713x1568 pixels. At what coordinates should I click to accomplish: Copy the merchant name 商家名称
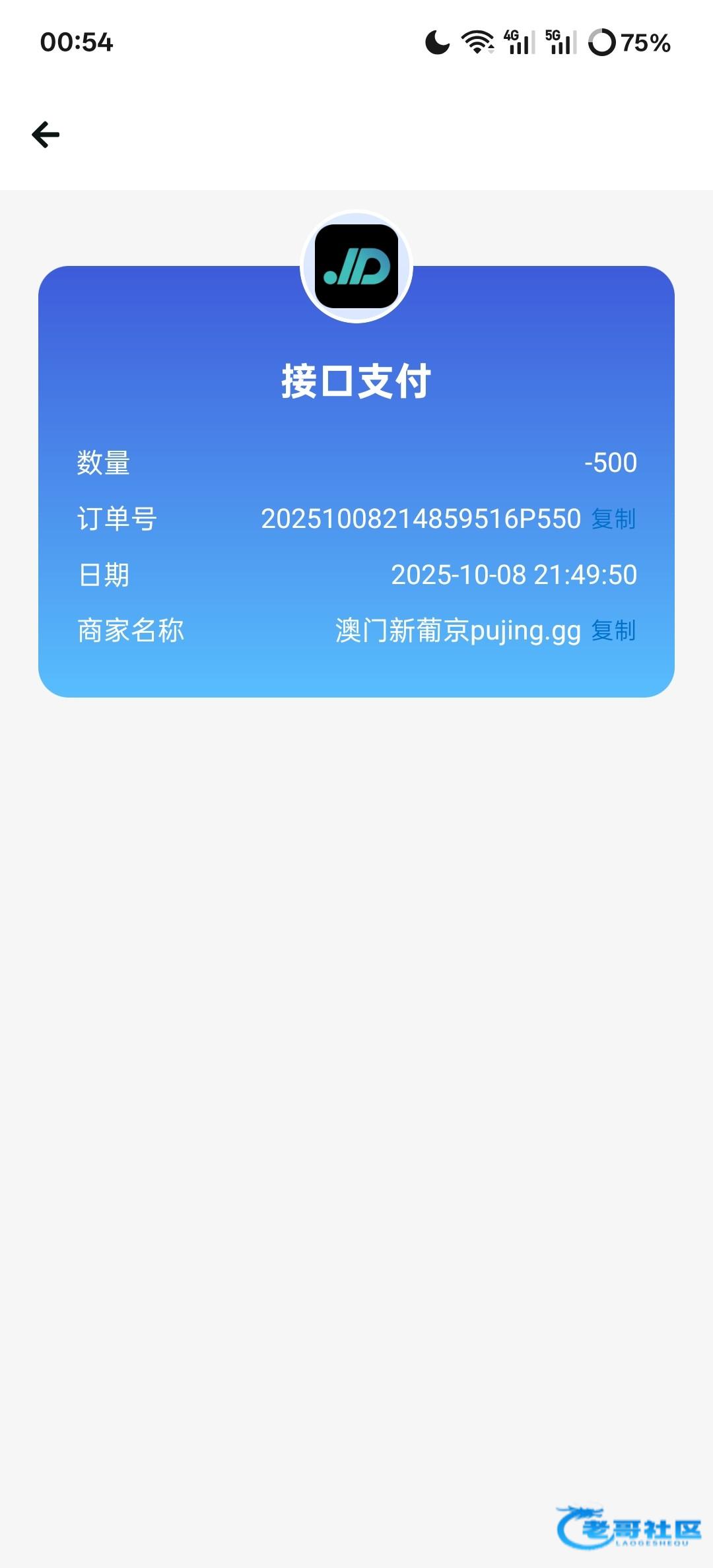[613, 631]
